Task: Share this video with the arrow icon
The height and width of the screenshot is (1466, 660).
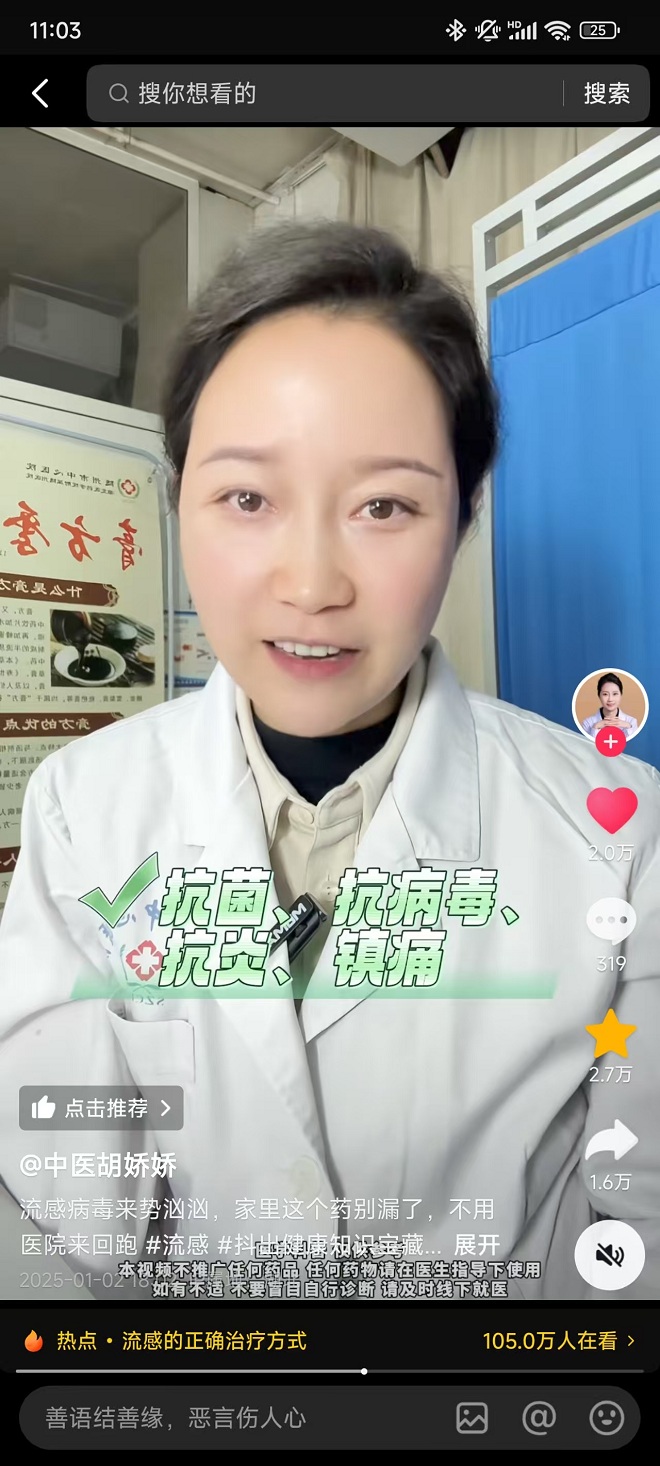Action: pyautogui.click(x=611, y=1141)
